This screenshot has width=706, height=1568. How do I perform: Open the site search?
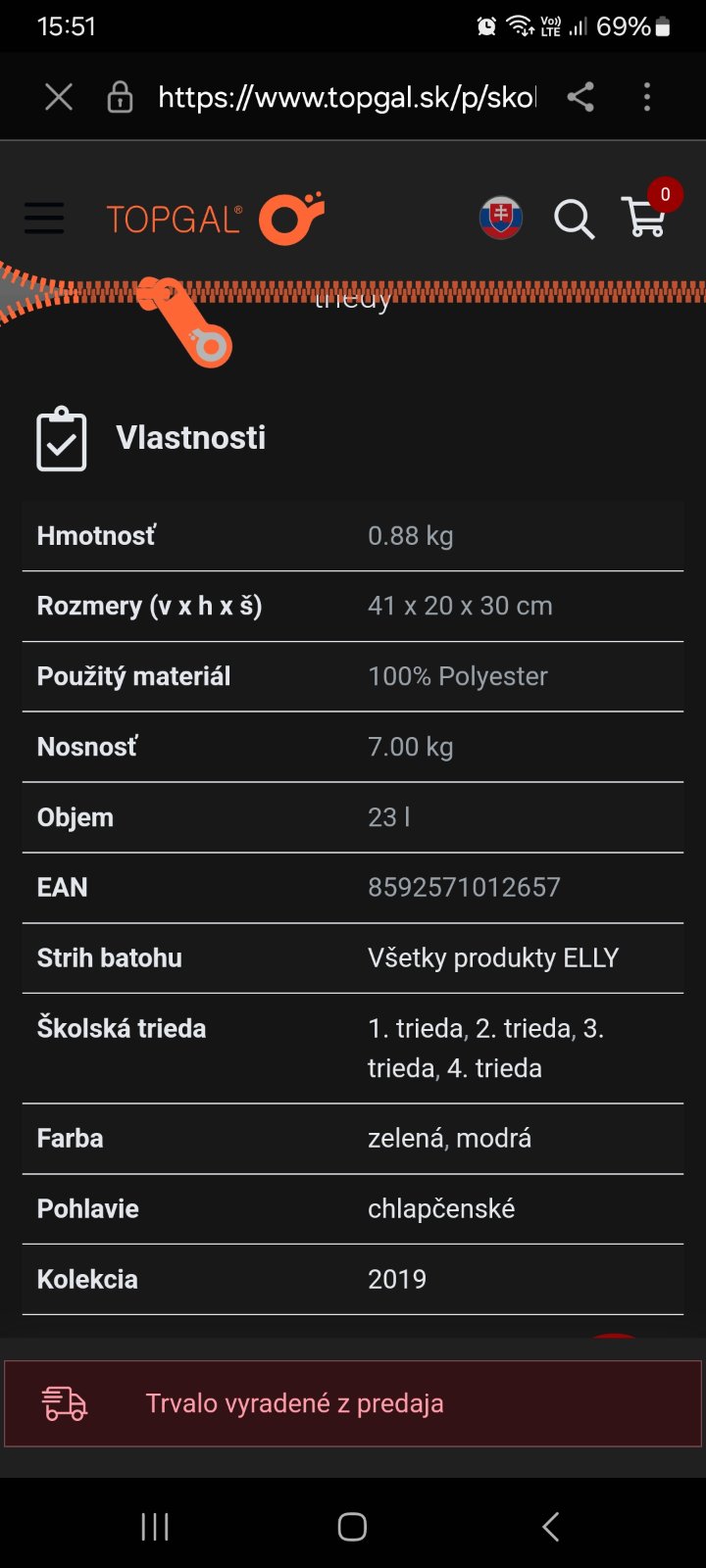tap(574, 219)
